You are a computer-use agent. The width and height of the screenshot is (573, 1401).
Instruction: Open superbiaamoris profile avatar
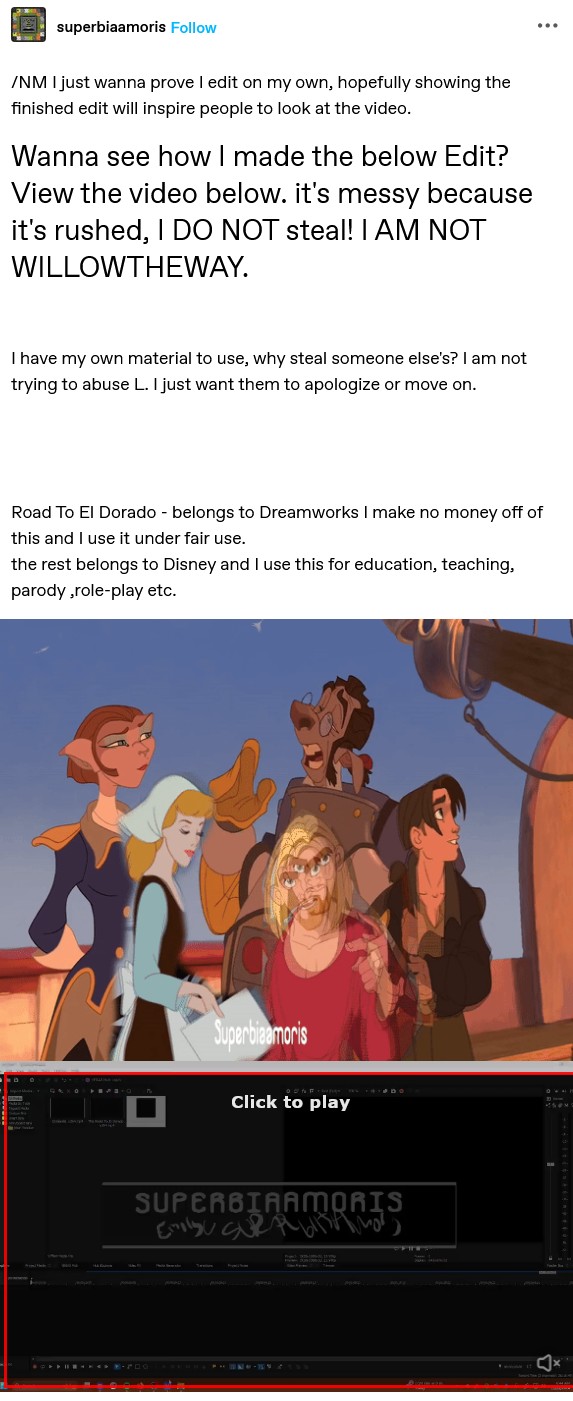point(28,25)
